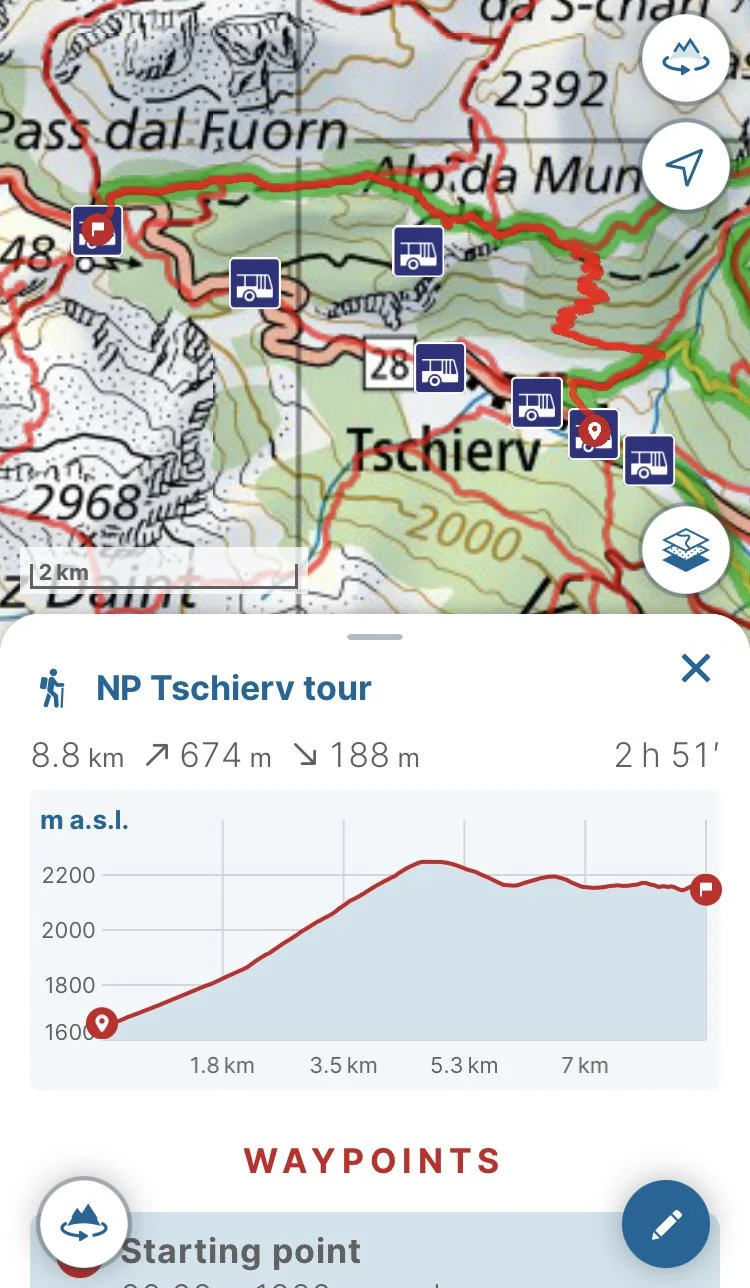This screenshot has height=1288, width=750.
Task: Edit the tour with pencil button
Action: [x=666, y=1223]
